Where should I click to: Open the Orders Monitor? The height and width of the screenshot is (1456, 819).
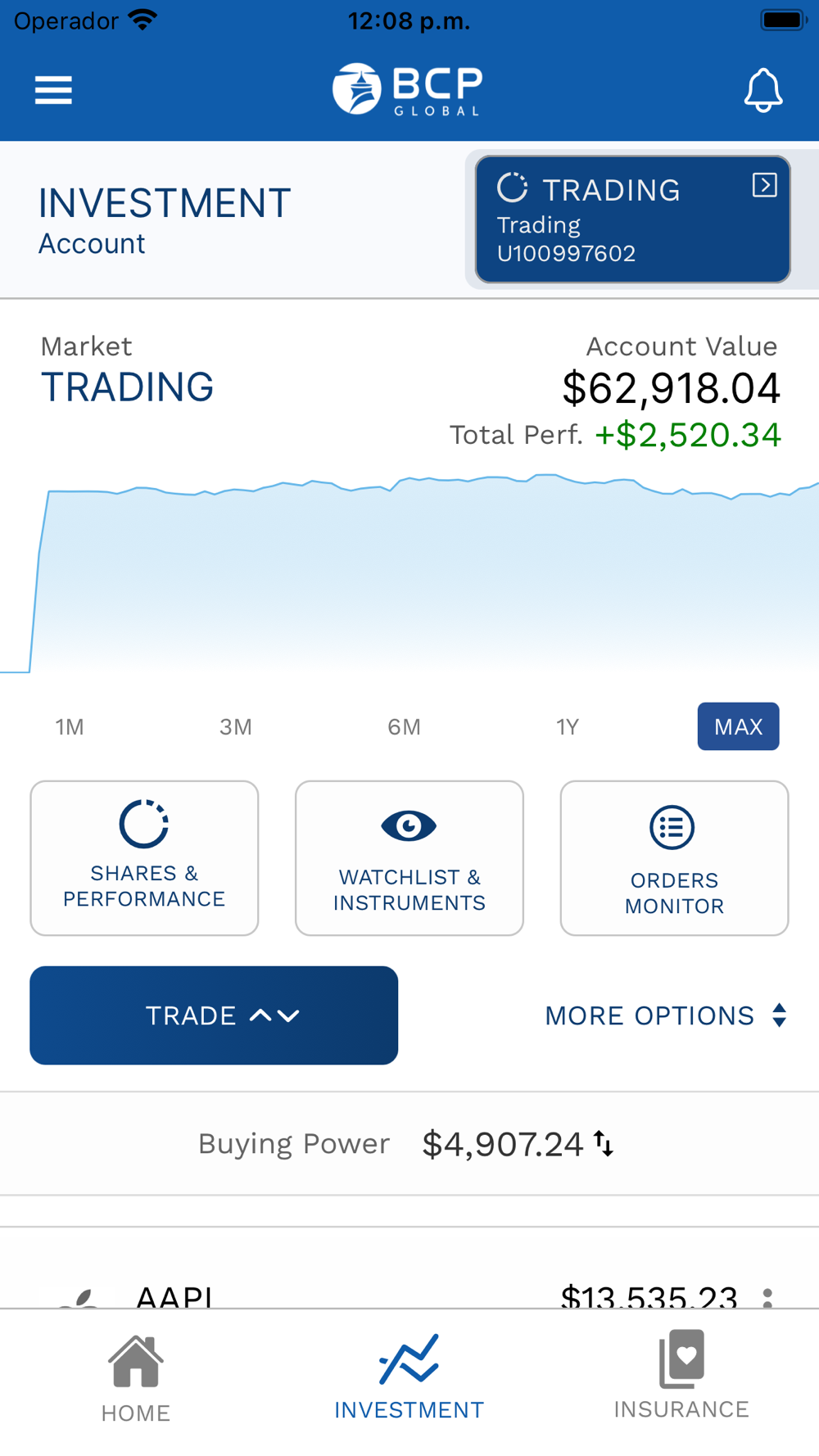pyautogui.click(x=674, y=857)
